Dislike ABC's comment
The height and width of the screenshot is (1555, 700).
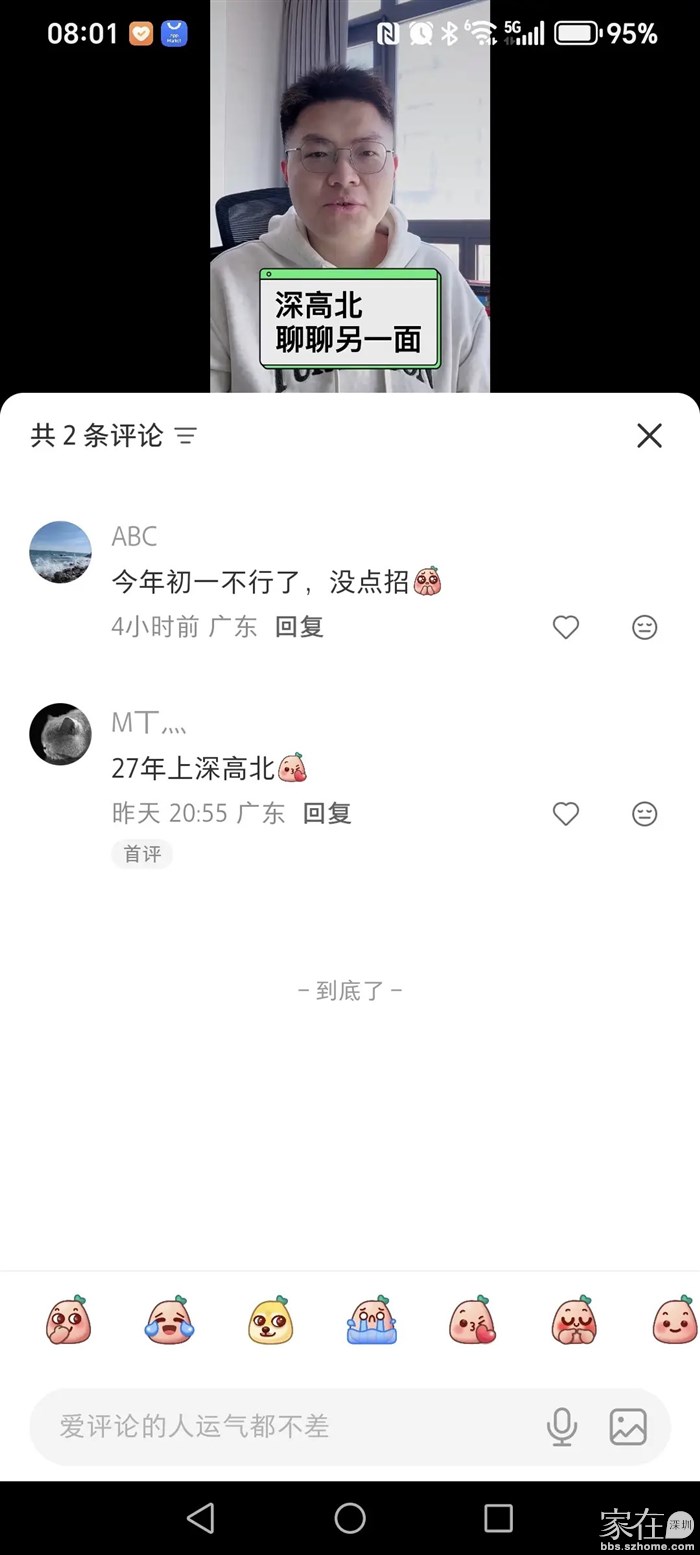click(645, 627)
